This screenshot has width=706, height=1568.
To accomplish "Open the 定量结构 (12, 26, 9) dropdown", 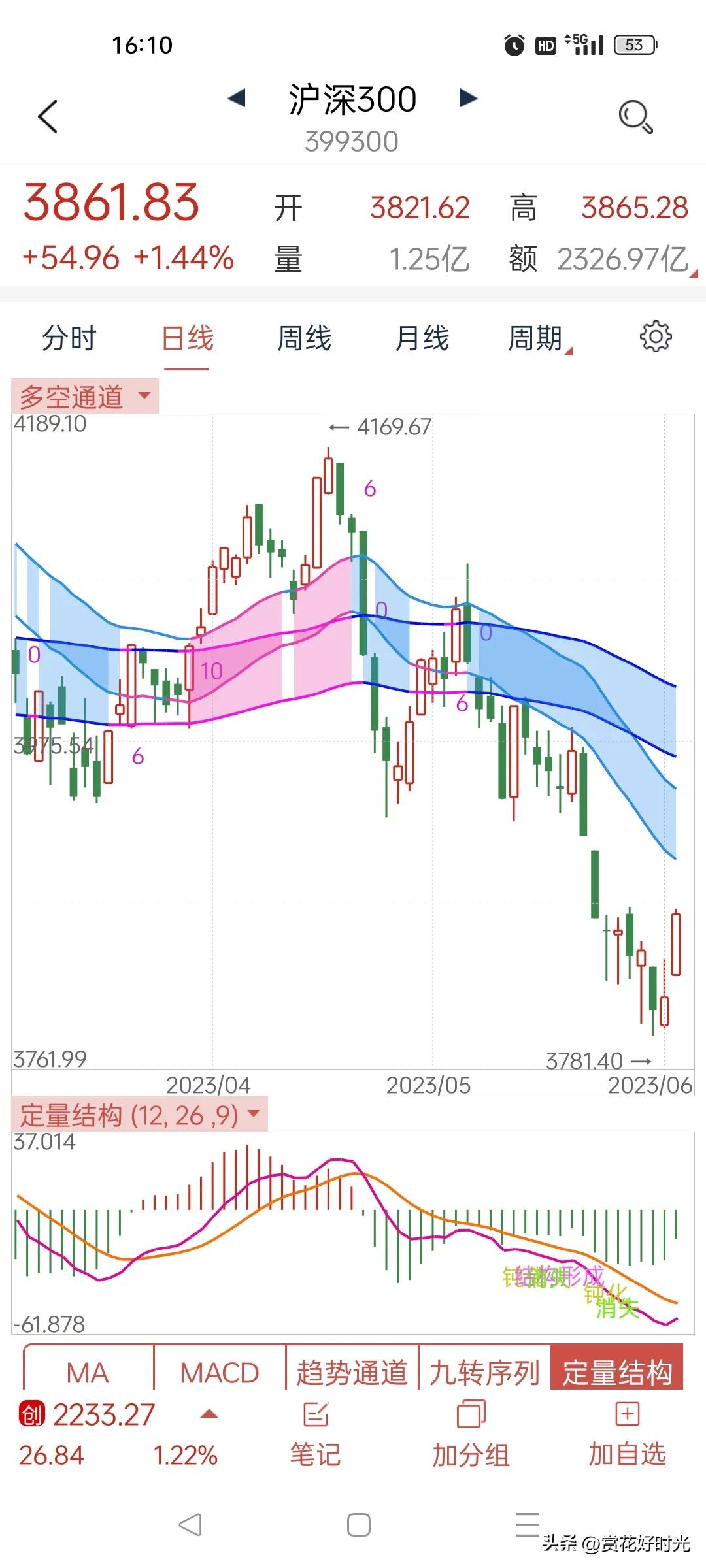I will click(139, 1115).
